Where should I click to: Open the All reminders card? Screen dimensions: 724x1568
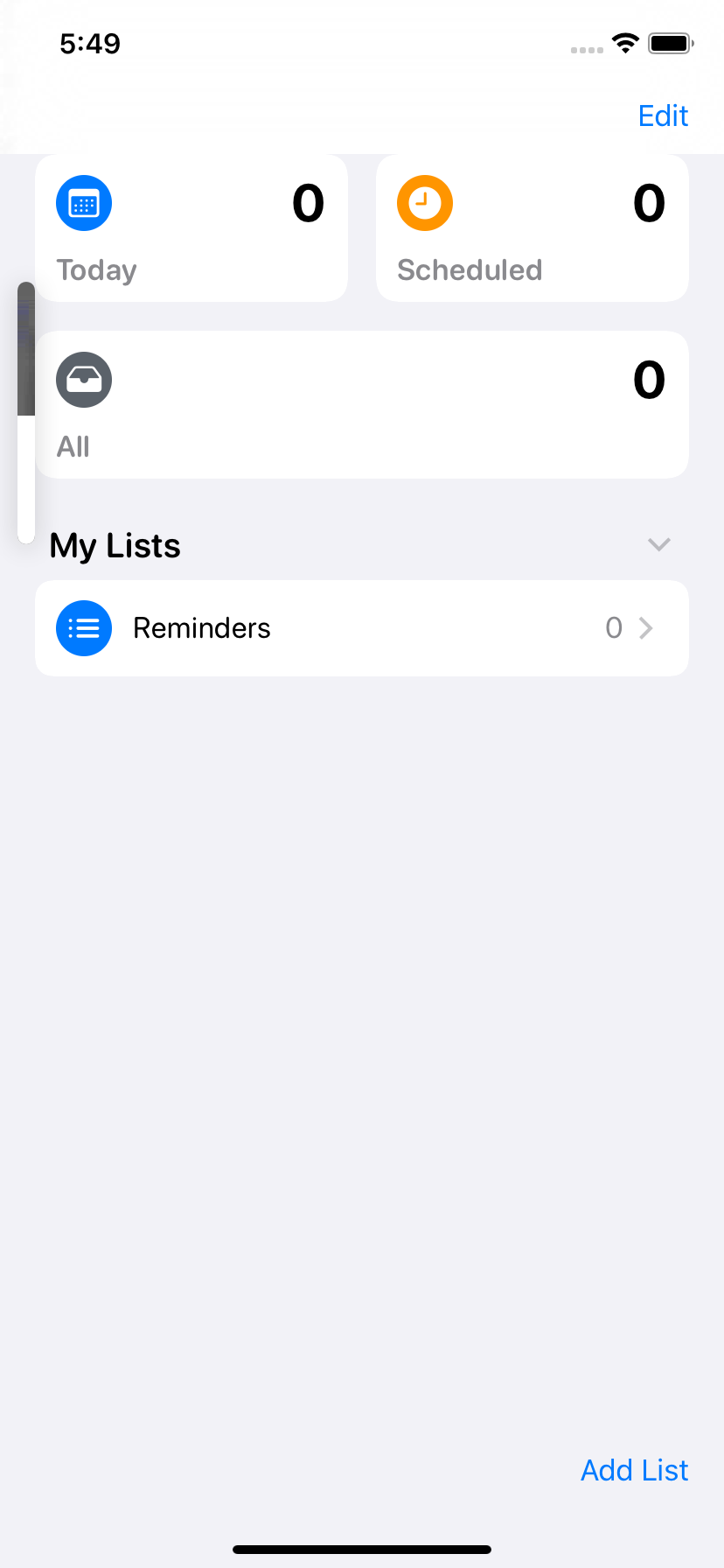point(362,405)
